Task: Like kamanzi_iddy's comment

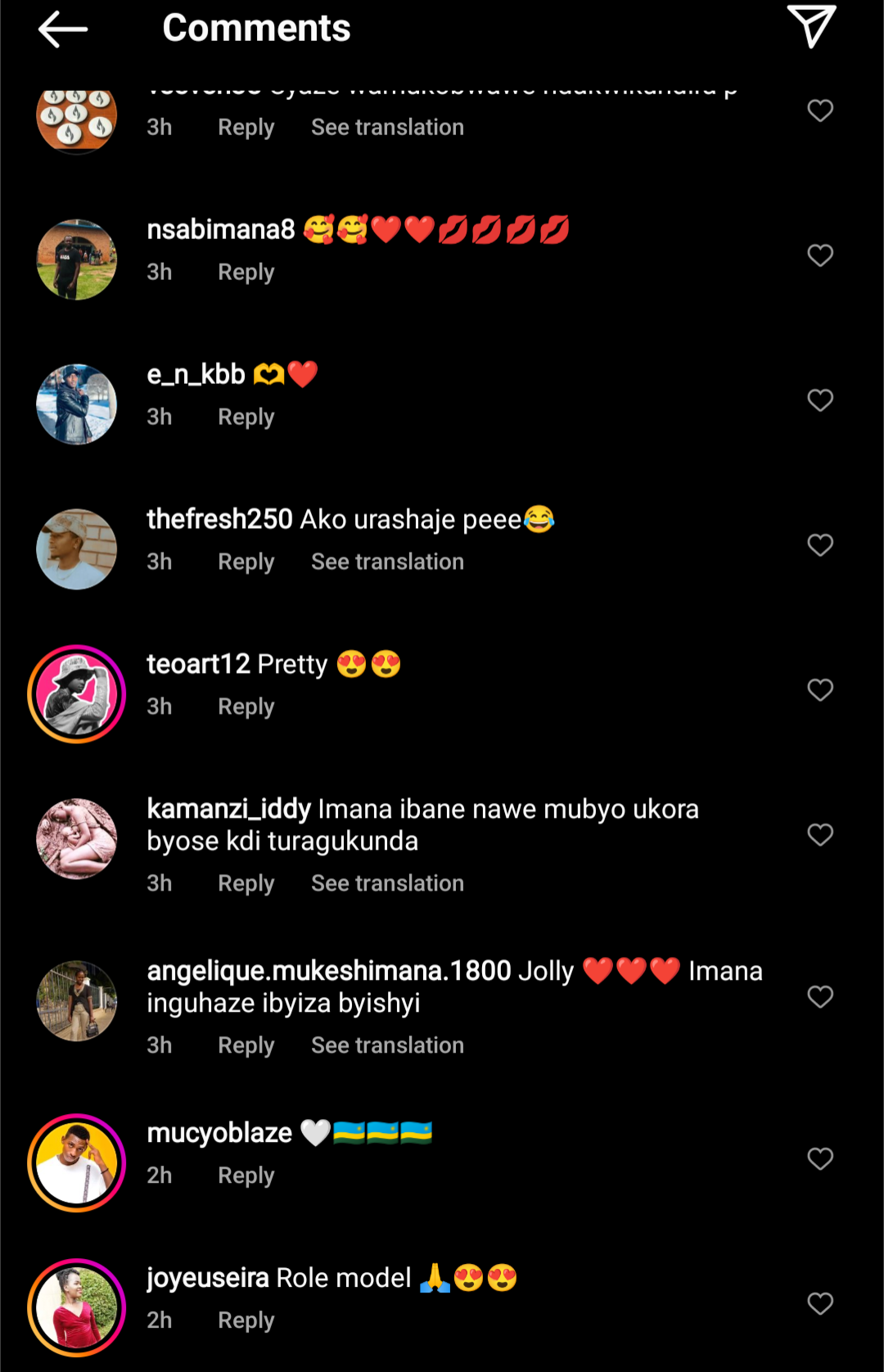Action: click(x=820, y=835)
